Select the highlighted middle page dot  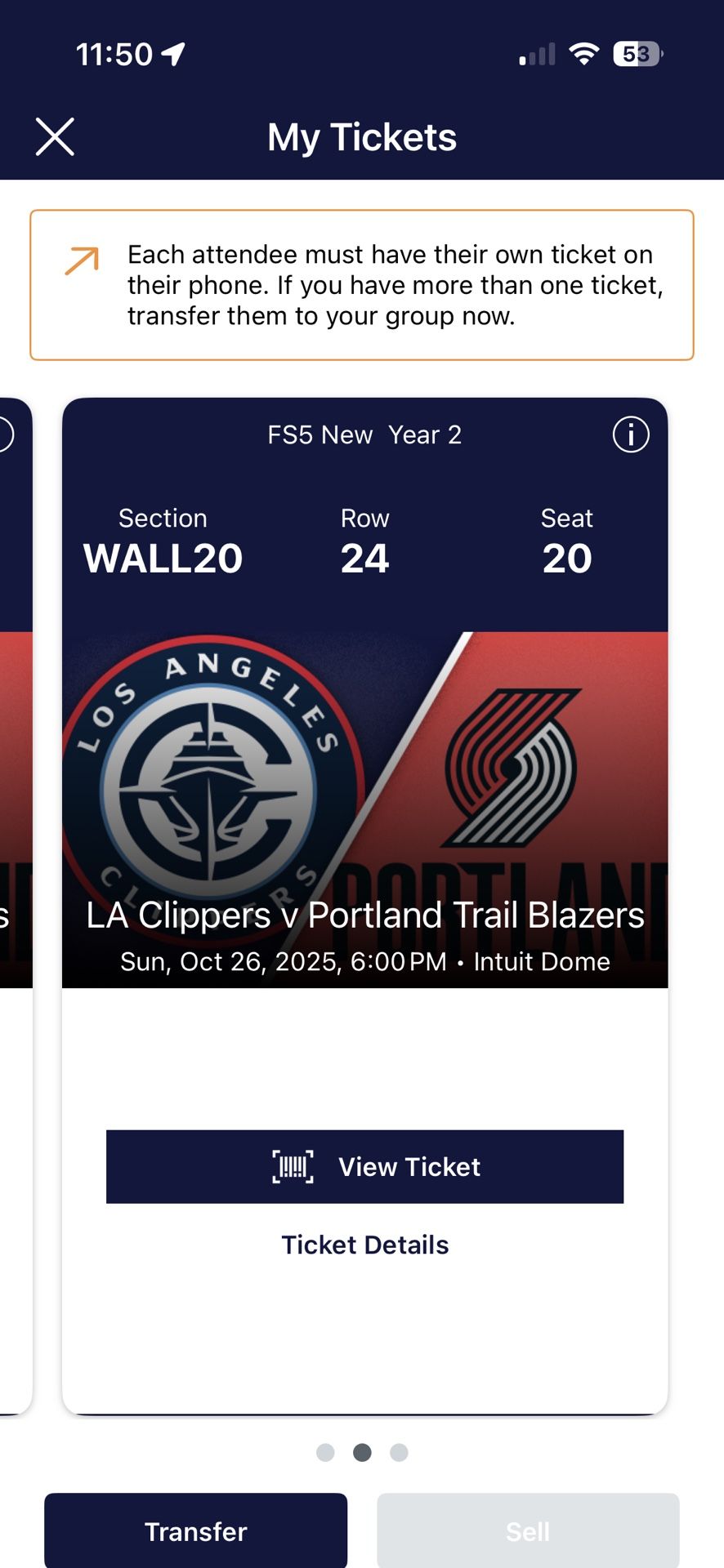pos(362,1453)
